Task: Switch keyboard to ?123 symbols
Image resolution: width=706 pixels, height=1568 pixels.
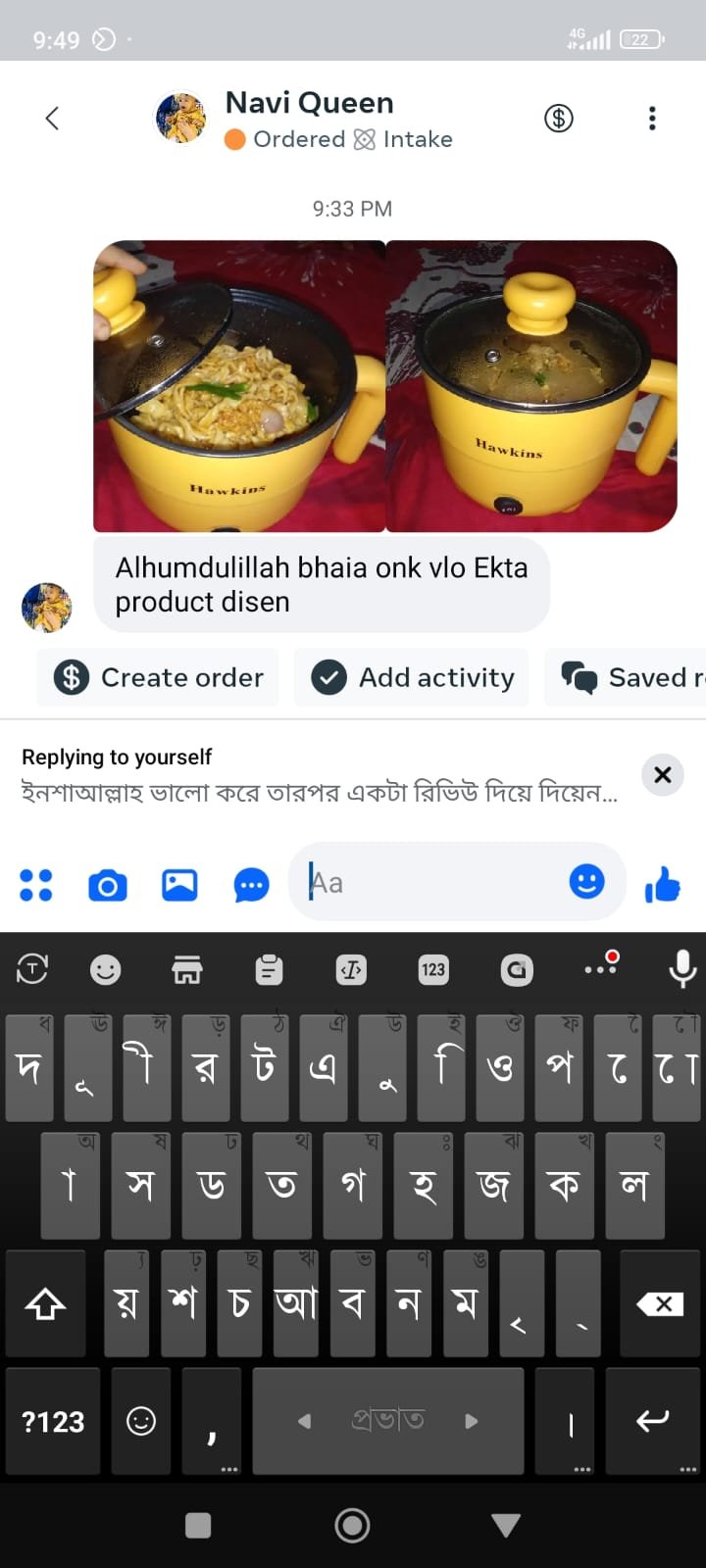Action: point(53,1422)
